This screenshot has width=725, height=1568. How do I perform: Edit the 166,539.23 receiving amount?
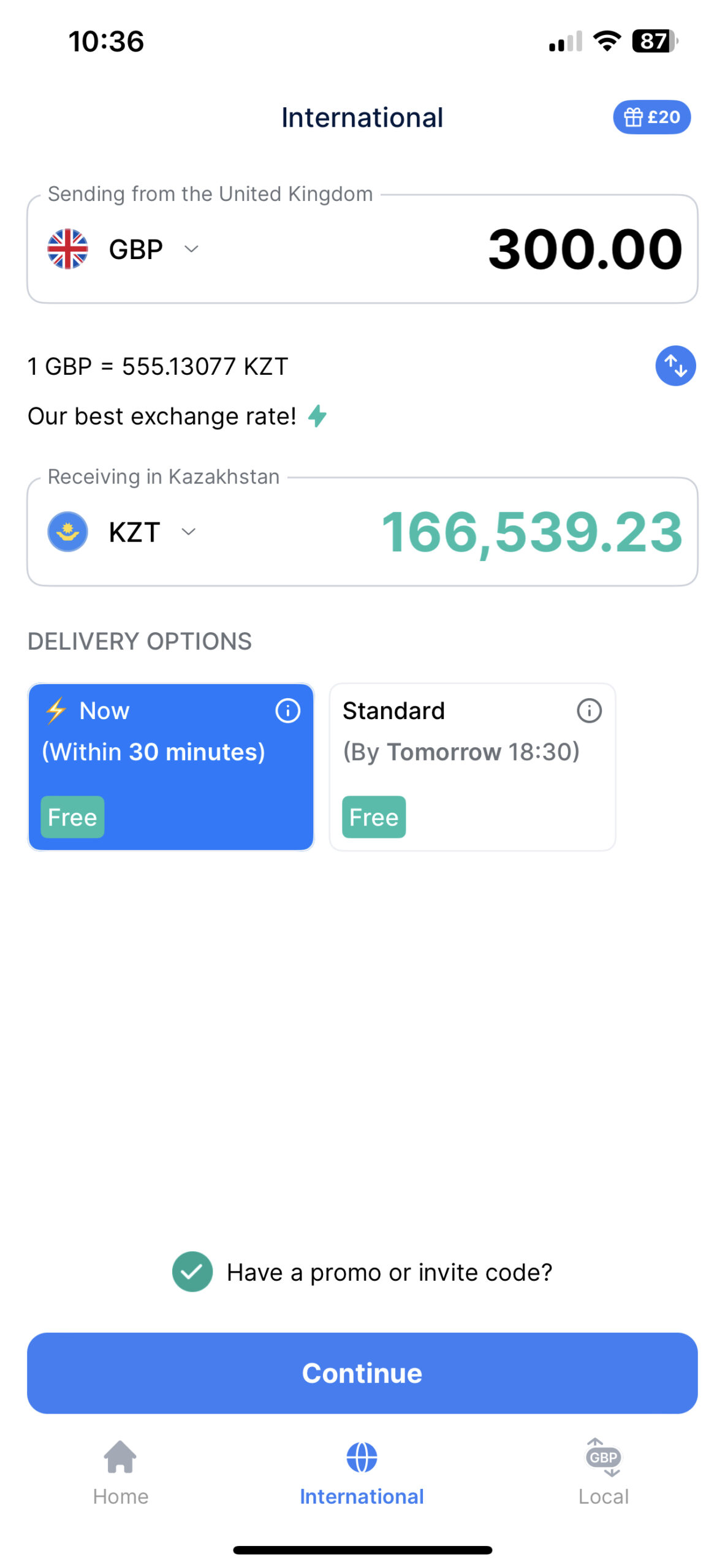[531, 532]
